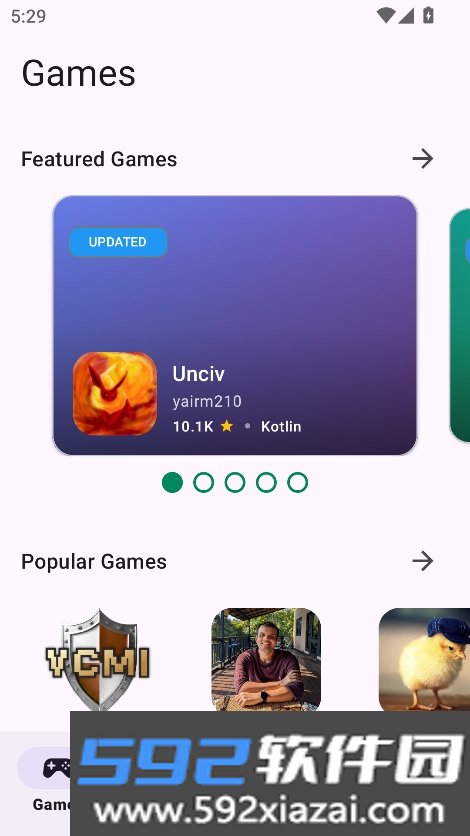Select the third carousel page dot
The height and width of the screenshot is (836, 470).
(x=235, y=483)
